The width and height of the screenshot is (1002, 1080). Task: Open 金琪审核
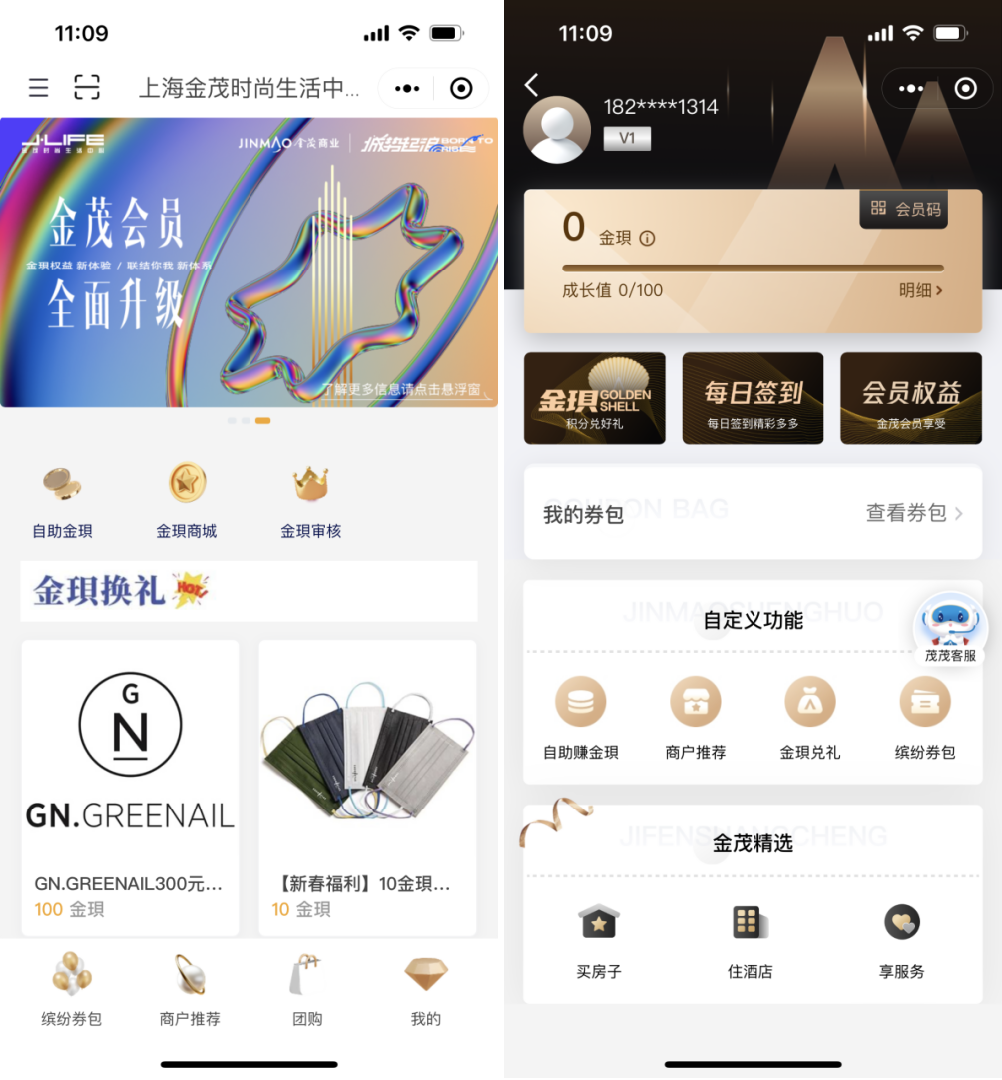(x=311, y=502)
